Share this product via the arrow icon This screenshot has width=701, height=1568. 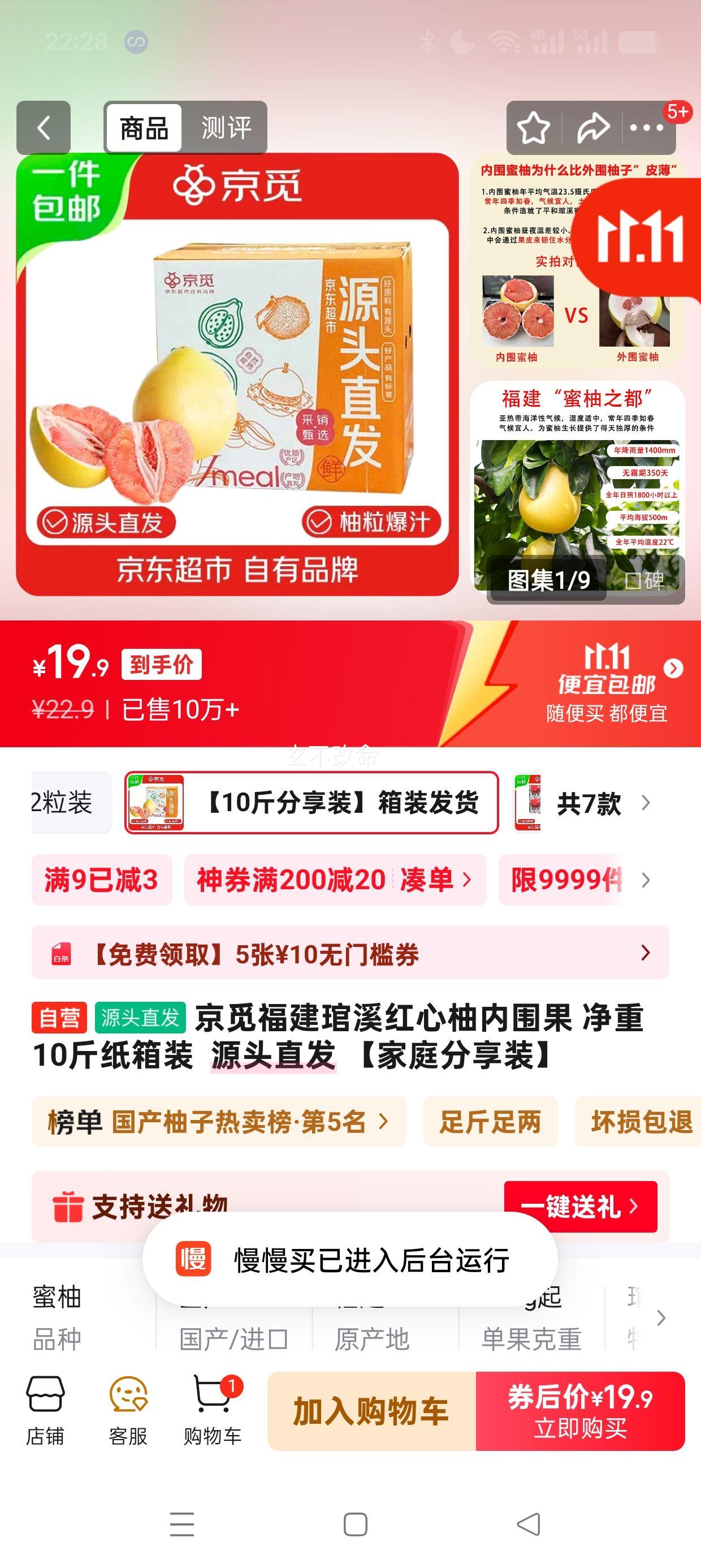click(592, 128)
